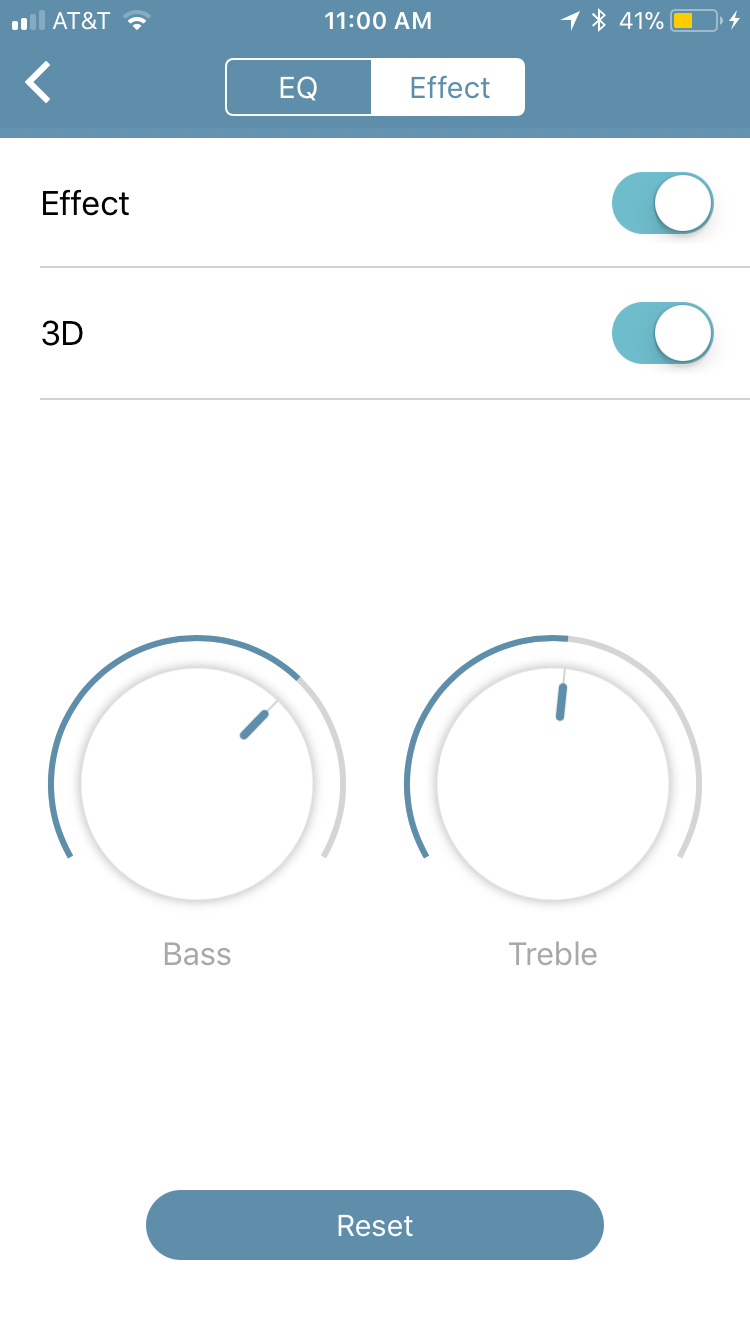The height and width of the screenshot is (1334, 750).
Task: Disable the 3D toggle
Action: coord(662,333)
